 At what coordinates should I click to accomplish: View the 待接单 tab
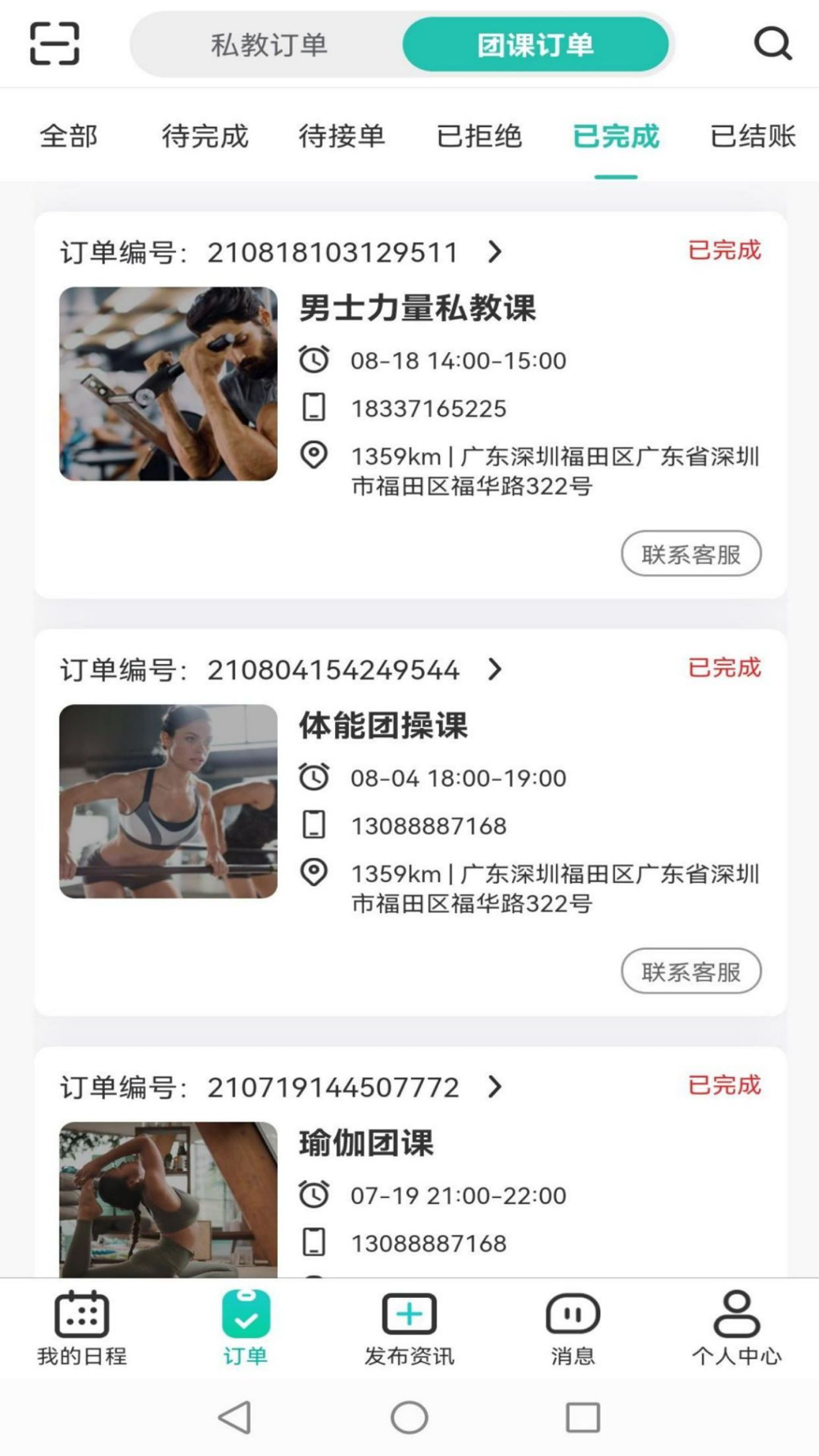pos(342,136)
